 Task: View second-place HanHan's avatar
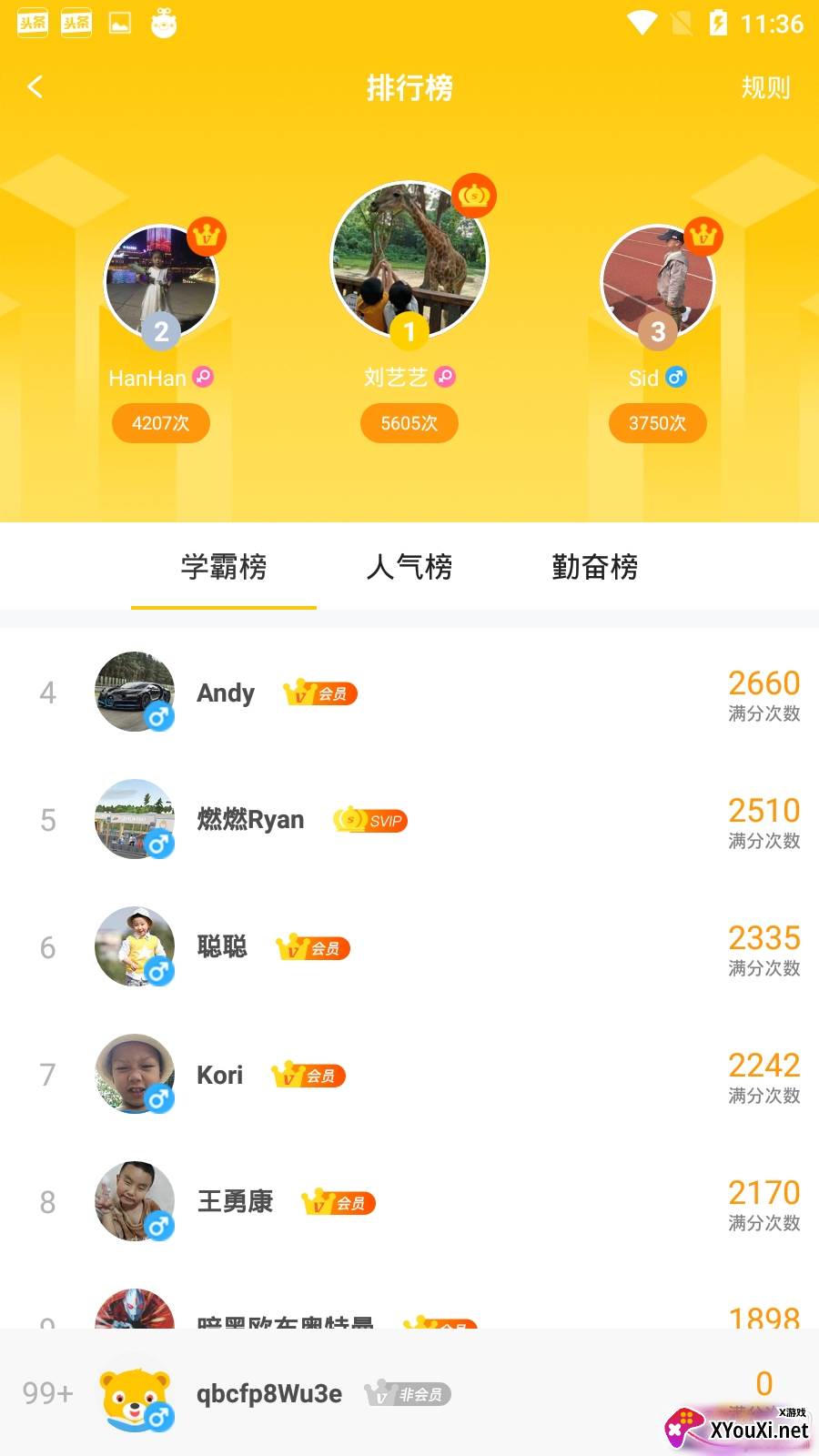point(161,282)
